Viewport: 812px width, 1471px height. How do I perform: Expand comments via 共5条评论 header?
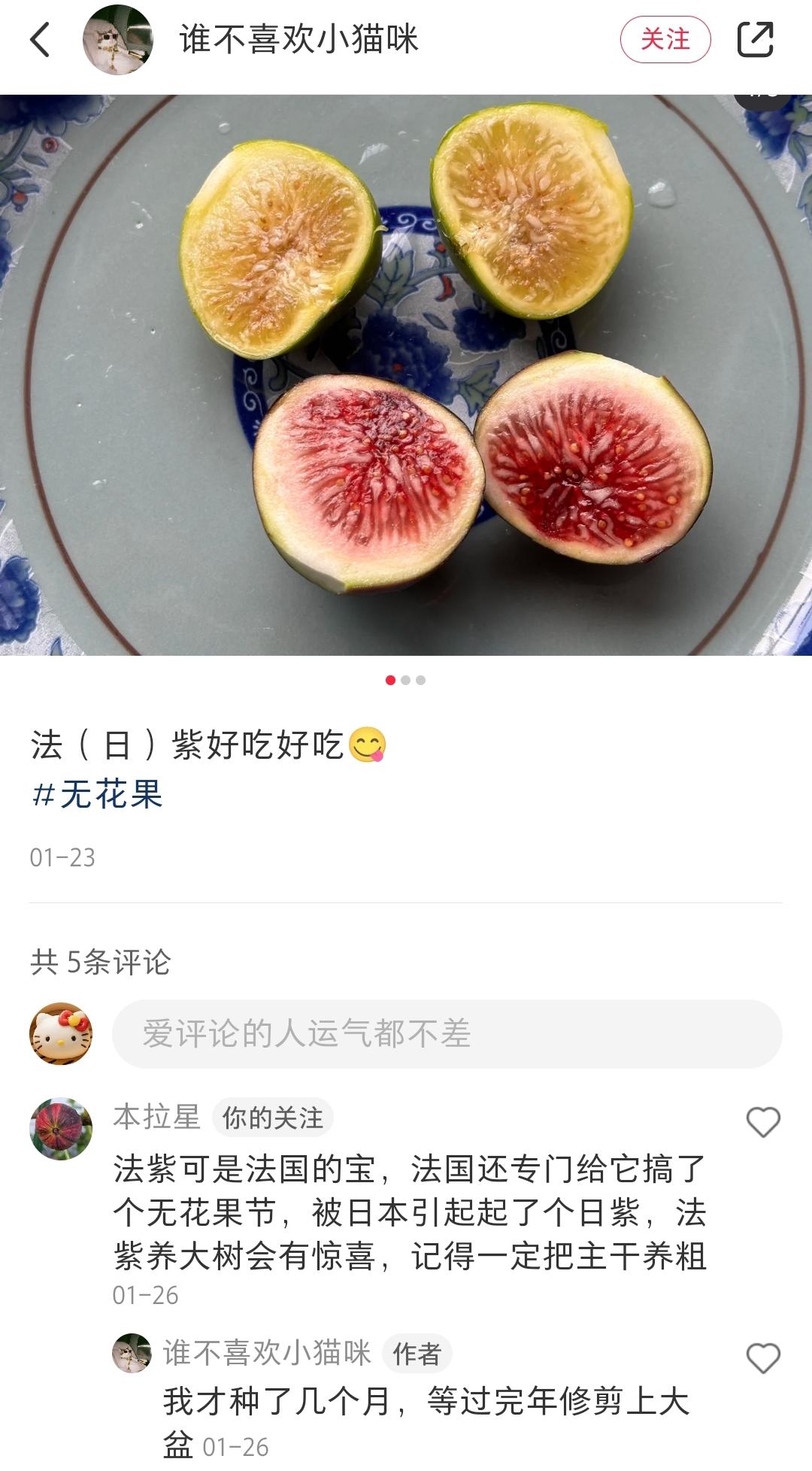[x=101, y=959]
